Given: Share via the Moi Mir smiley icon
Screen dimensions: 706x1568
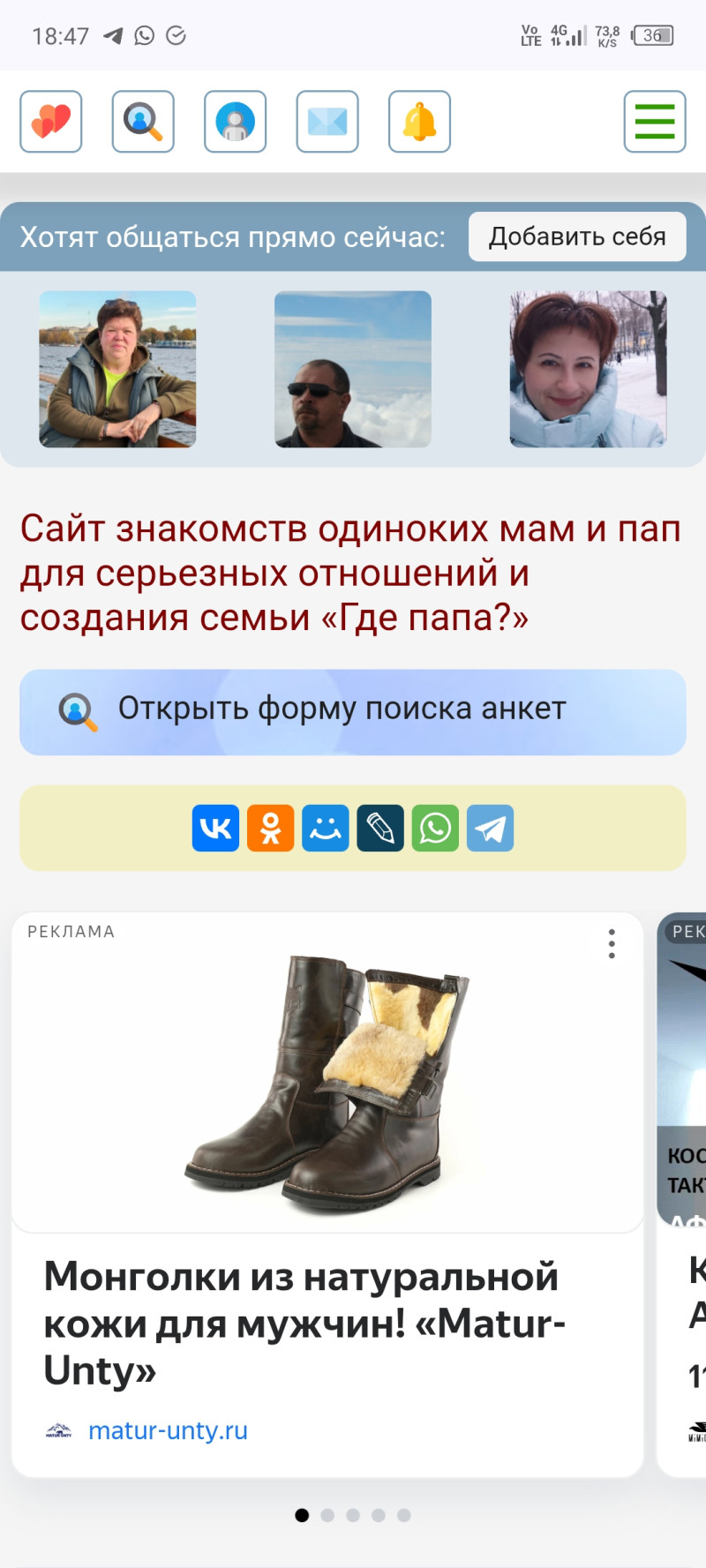Looking at the screenshot, I should point(326,828).
